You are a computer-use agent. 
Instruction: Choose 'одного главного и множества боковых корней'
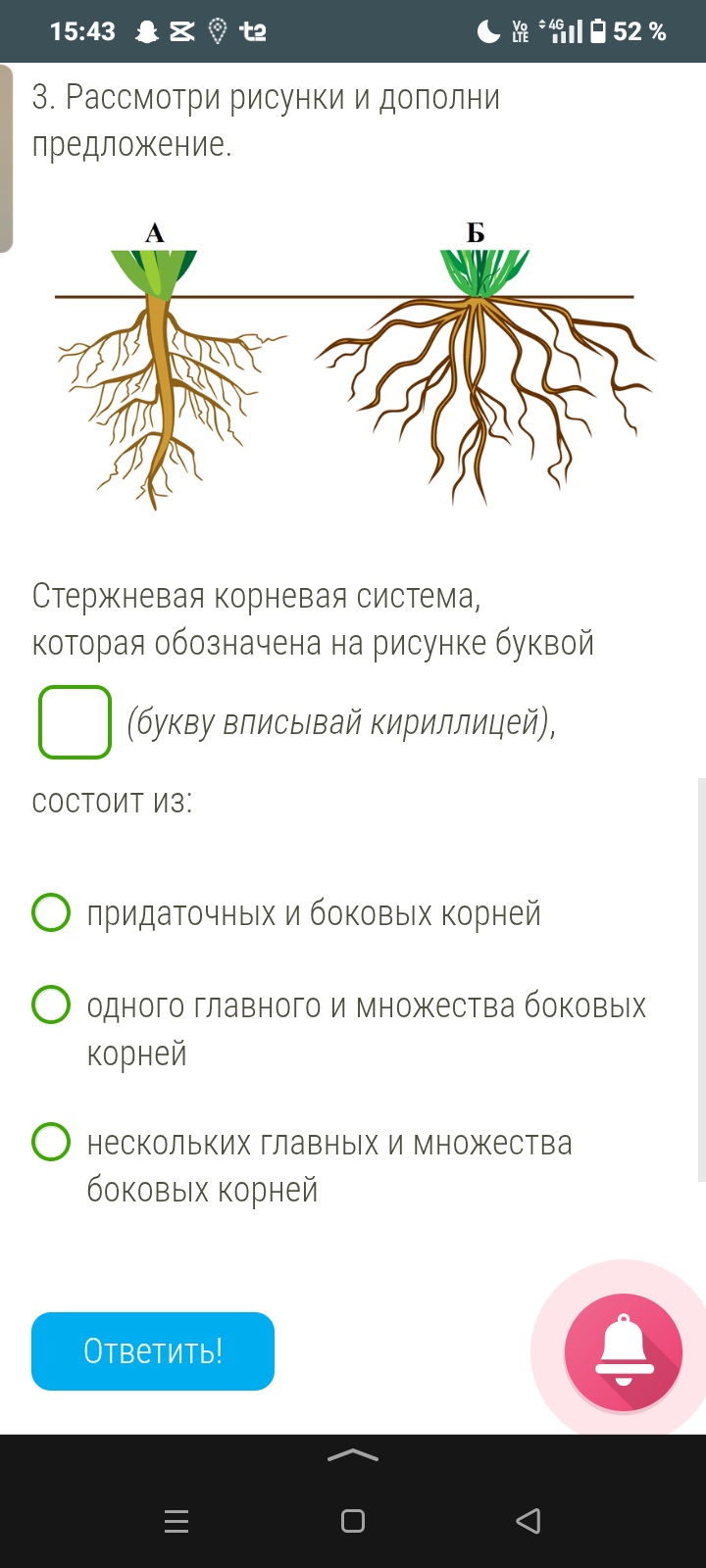pyautogui.click(x=51, y=1005)
